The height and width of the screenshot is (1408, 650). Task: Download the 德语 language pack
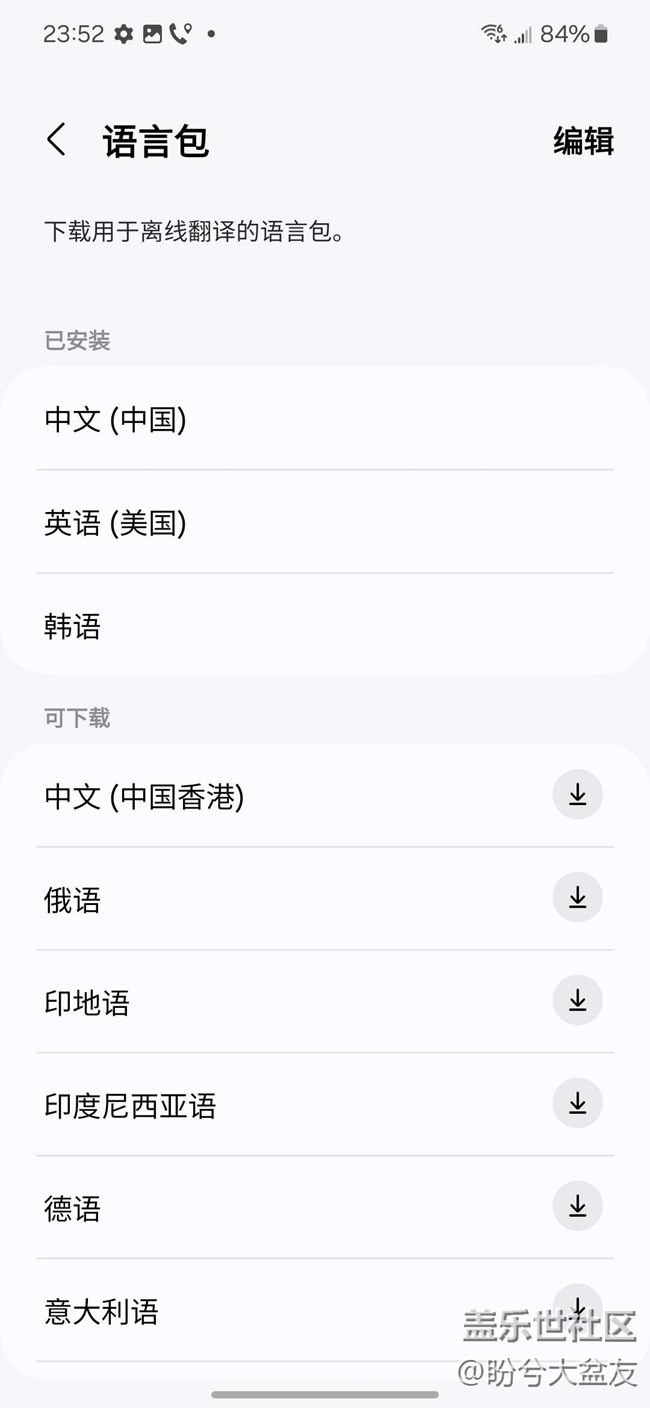pyautogui.click(x=577, y=1207)
